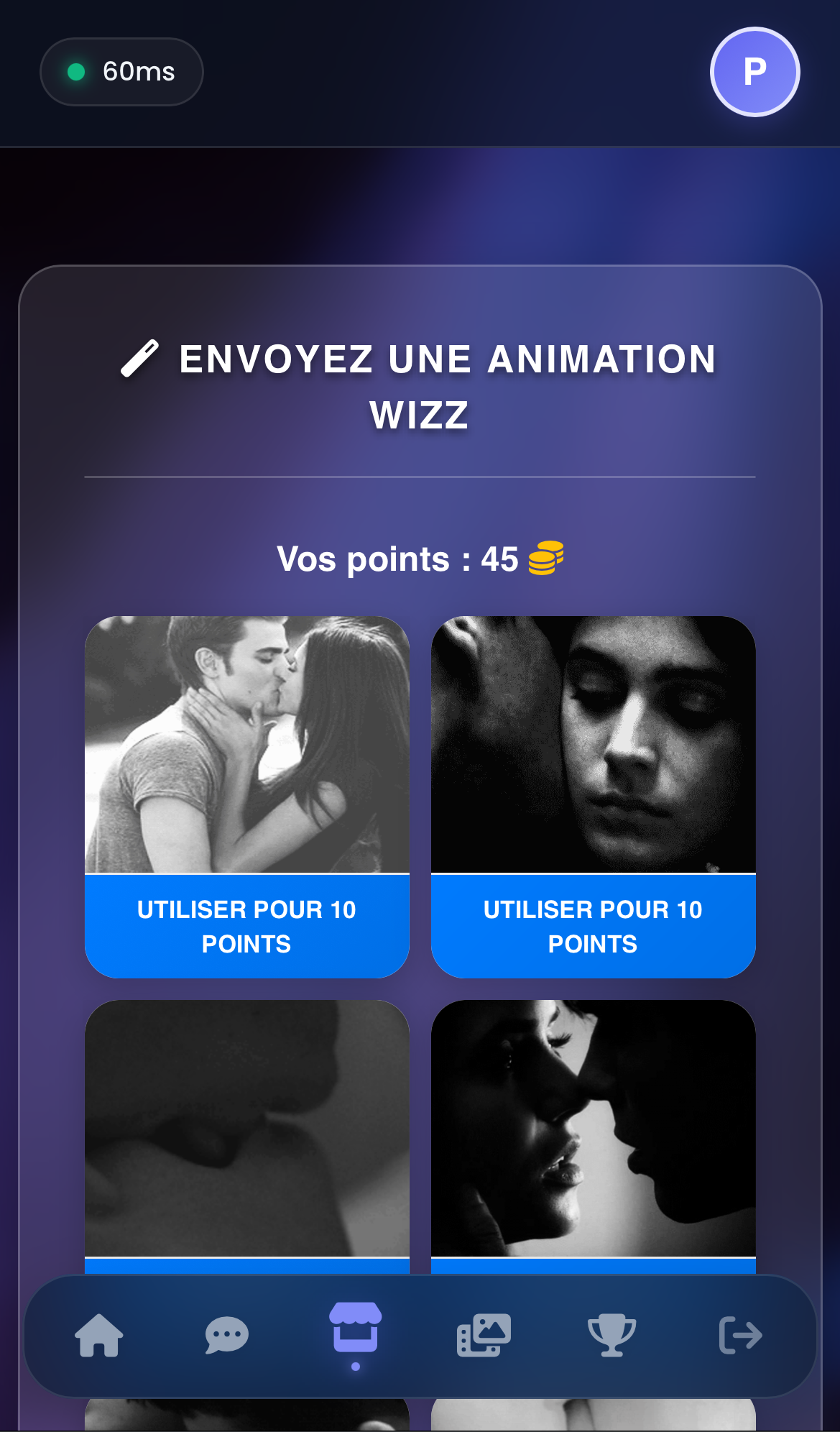840x1432 pixels.
Task: Select the trophy leaderboard icon
Action: (612, 1336)
